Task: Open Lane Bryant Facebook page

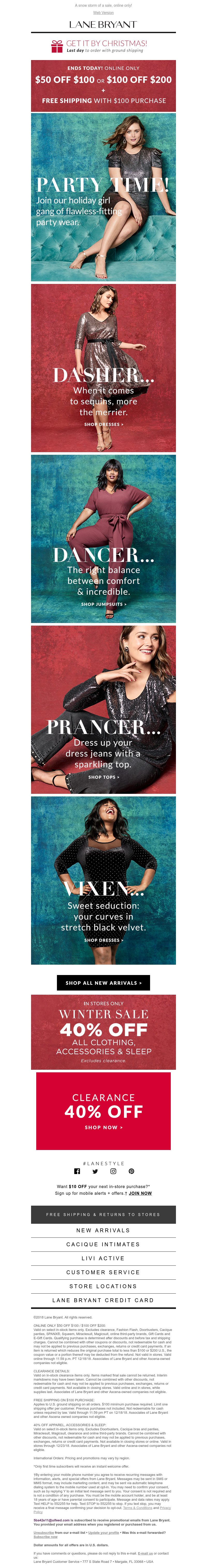Action: [x=77, y=1171]
